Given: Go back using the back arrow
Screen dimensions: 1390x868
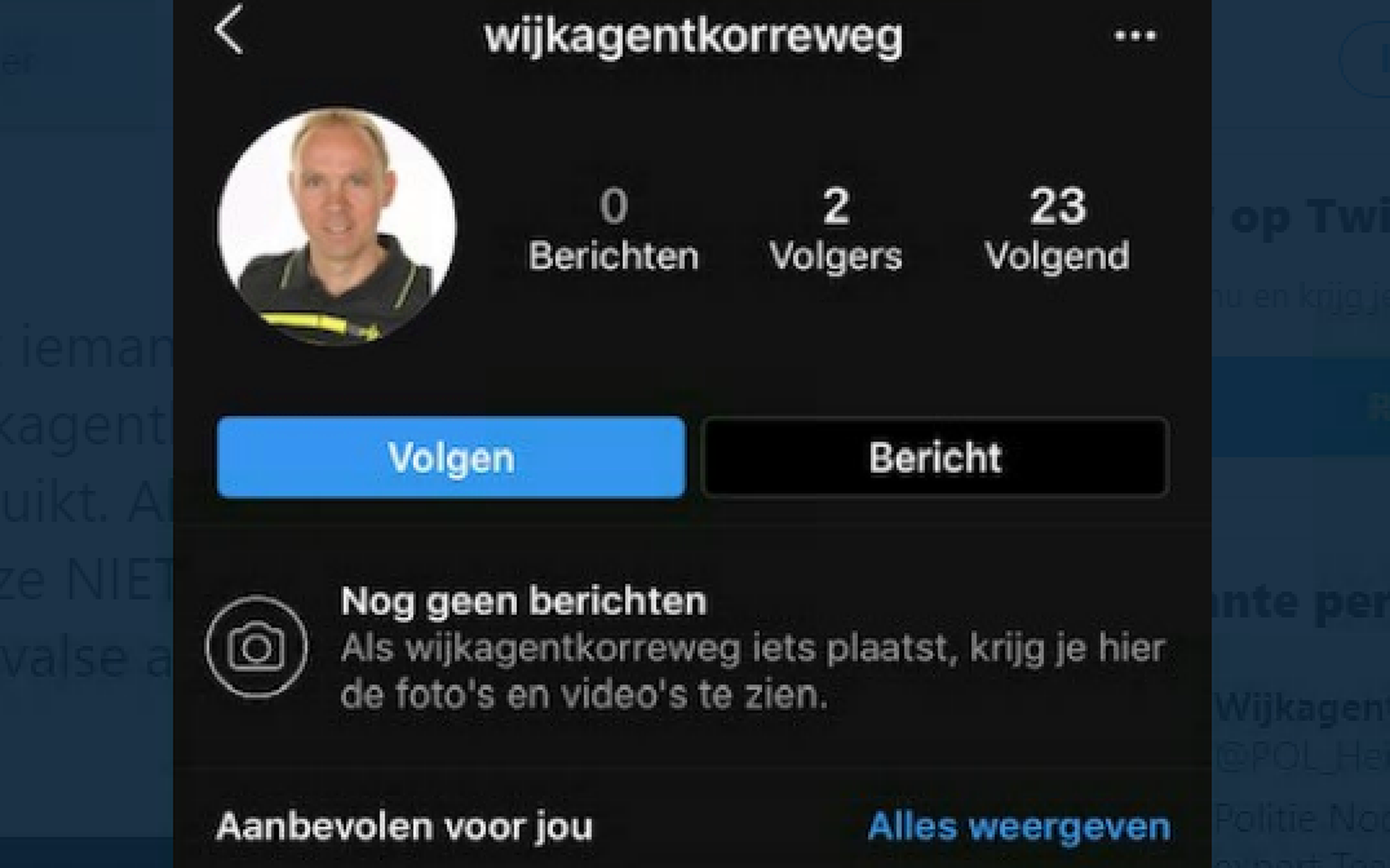Looking at the screenshot, I should tap(229, 30).
